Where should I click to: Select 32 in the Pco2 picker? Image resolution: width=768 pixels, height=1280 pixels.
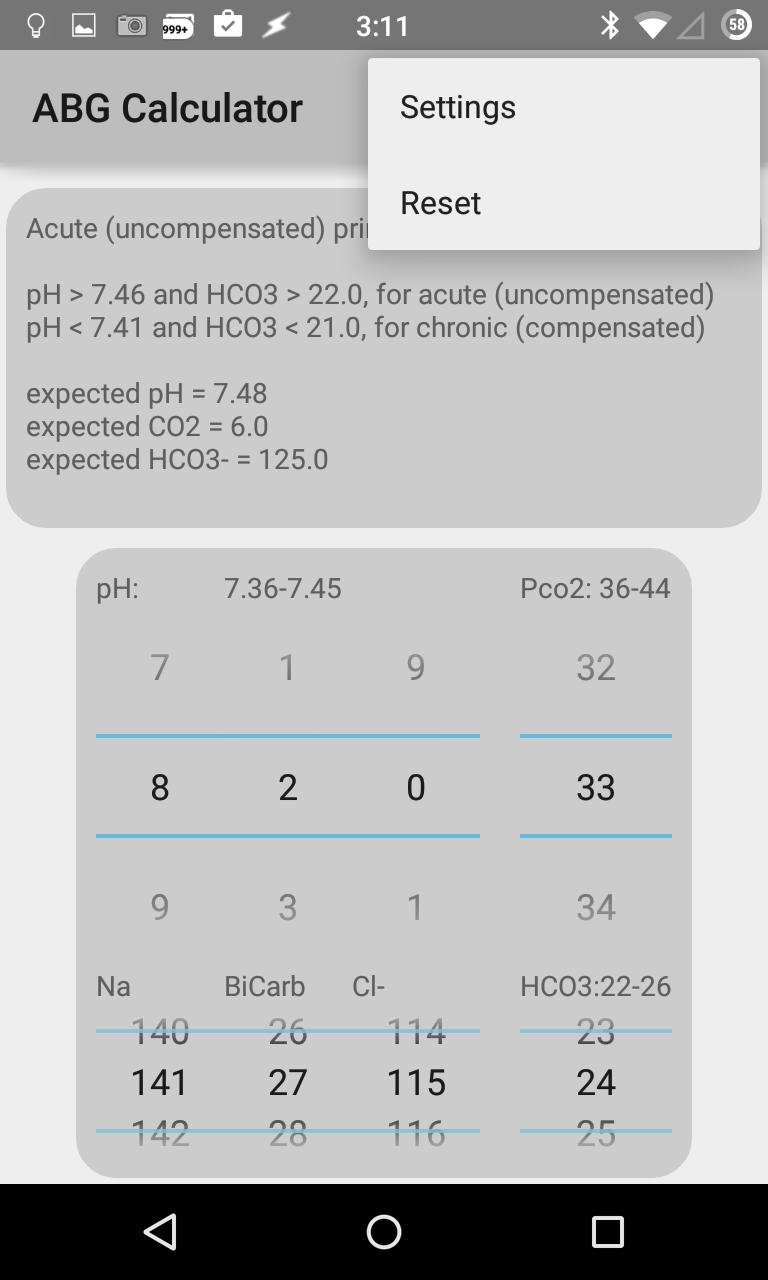(596, 667)
